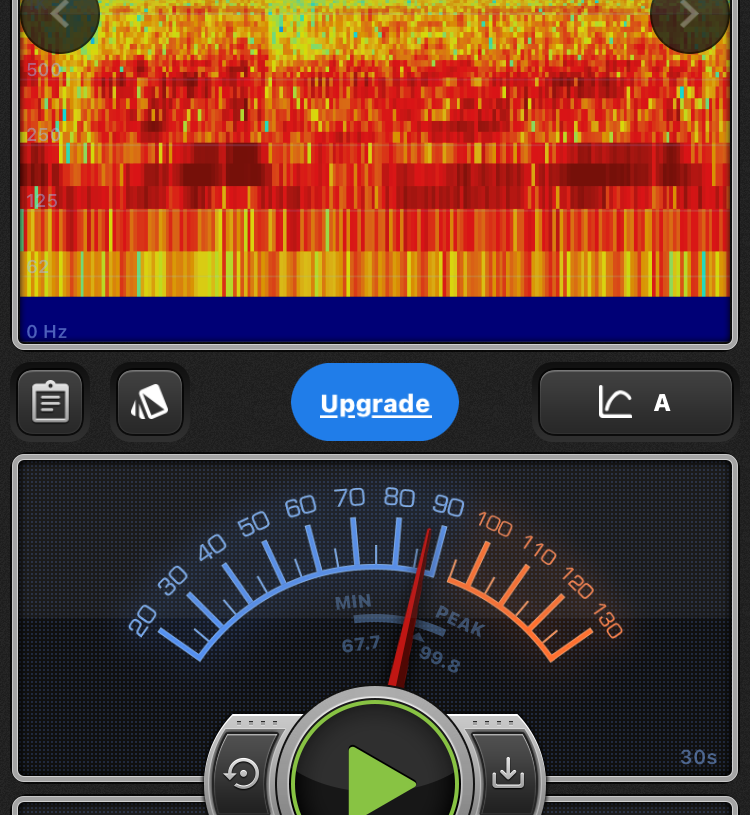The height and width of the screenshot is (815, 750).
Task: Tap the Upgrade button
Action: 375,403
